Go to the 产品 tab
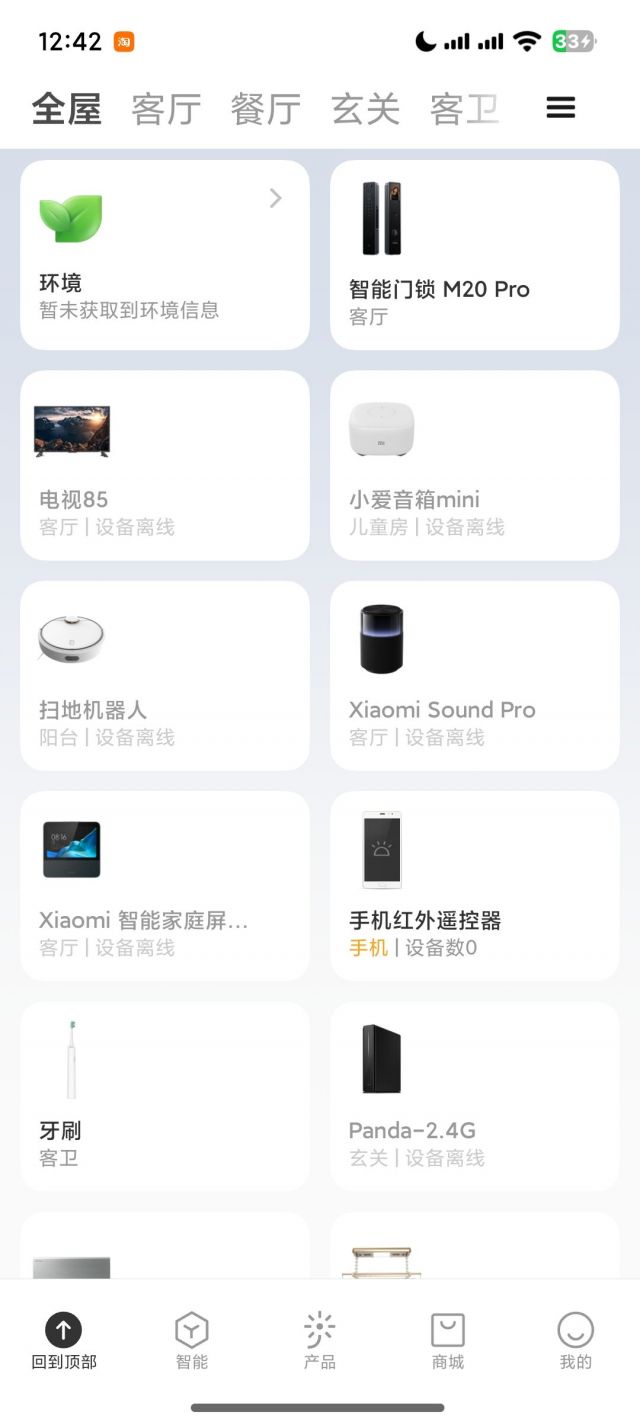Image resolution: width=640 pixels, height=1422 pixels. pos(320,1341)
